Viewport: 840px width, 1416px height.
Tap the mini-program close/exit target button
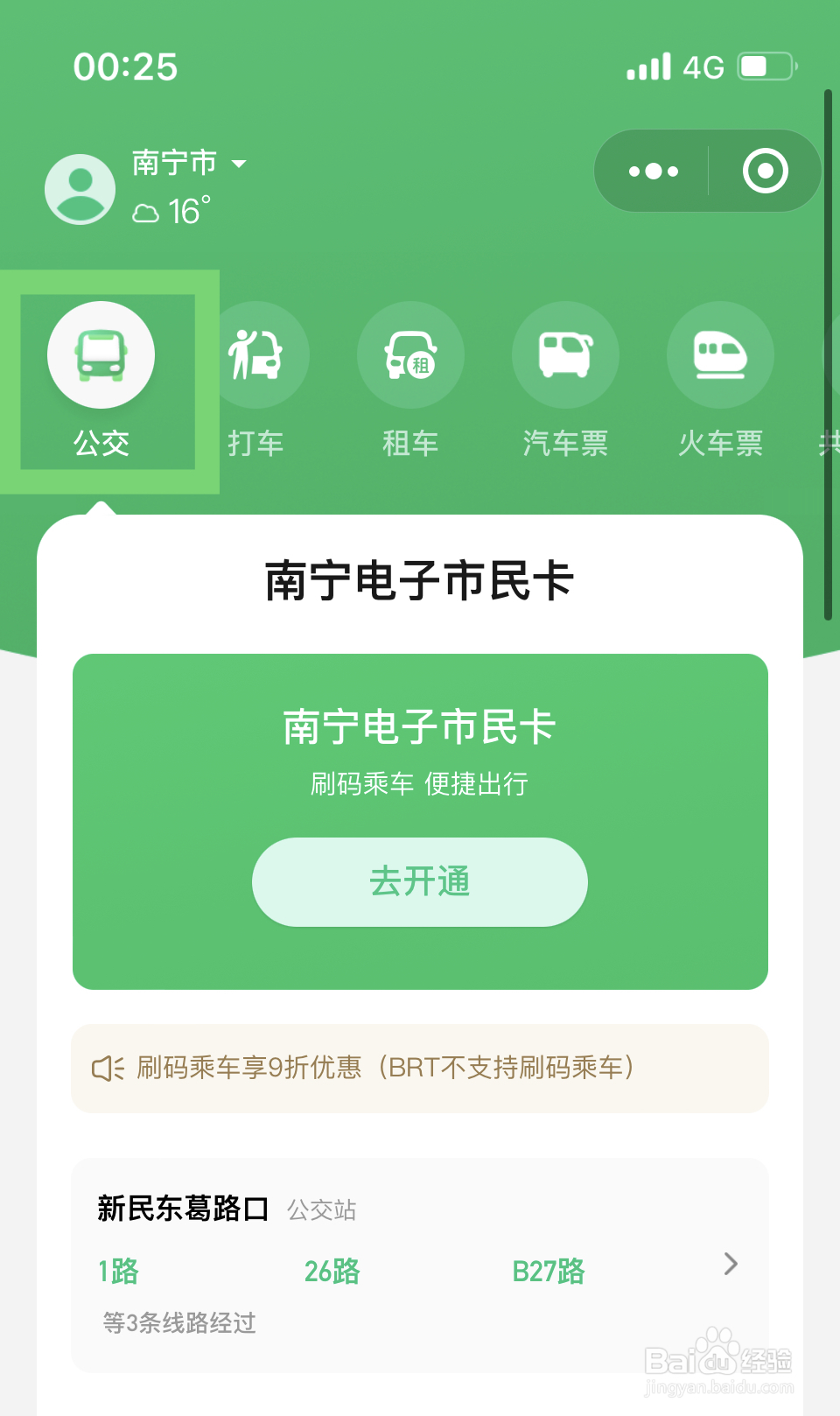[x=763, y=170]
